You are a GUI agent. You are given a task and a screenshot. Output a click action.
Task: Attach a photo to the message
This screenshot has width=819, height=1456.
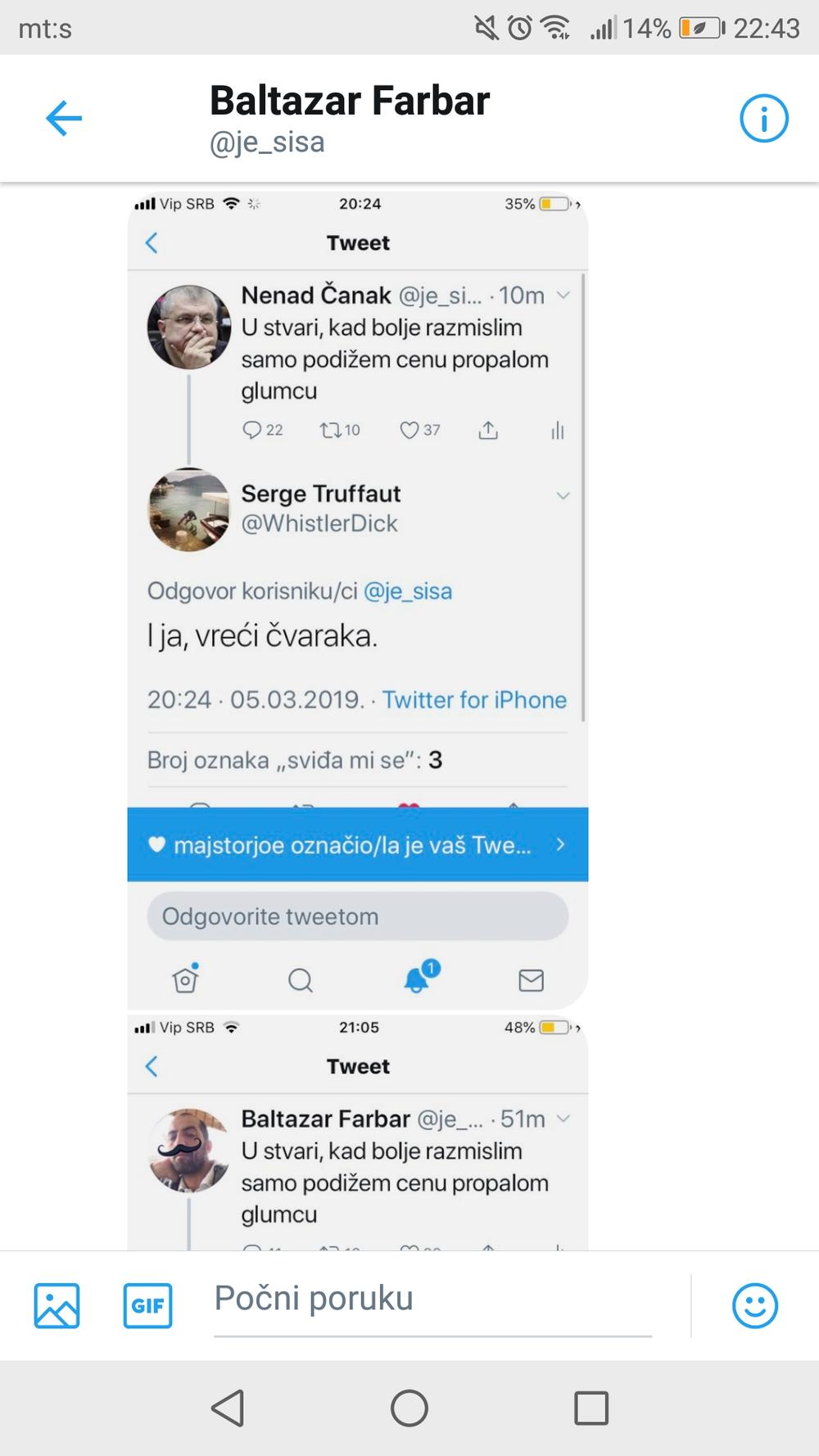[57, 1305]
